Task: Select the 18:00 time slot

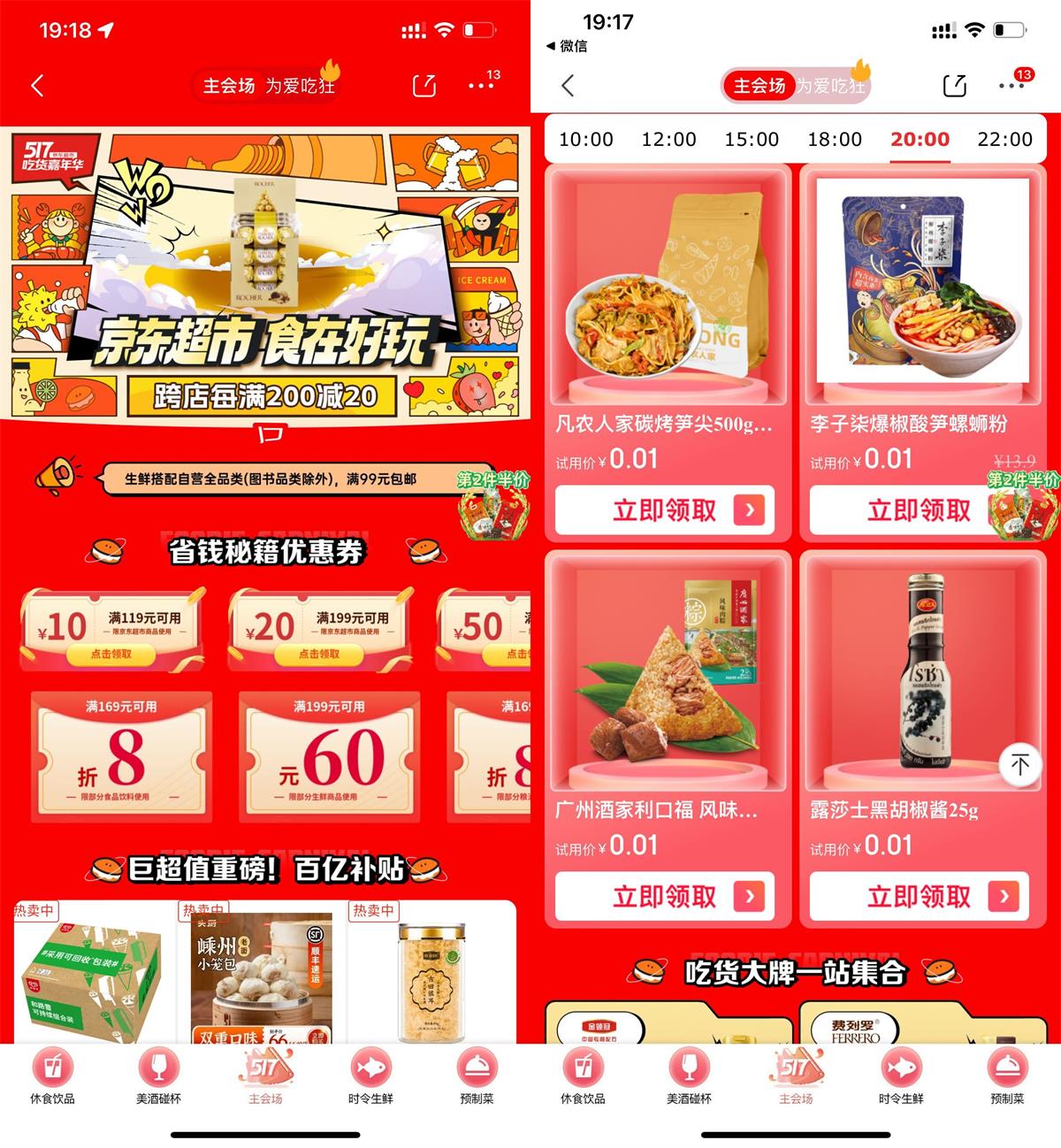Action: (x=834, y=140)
